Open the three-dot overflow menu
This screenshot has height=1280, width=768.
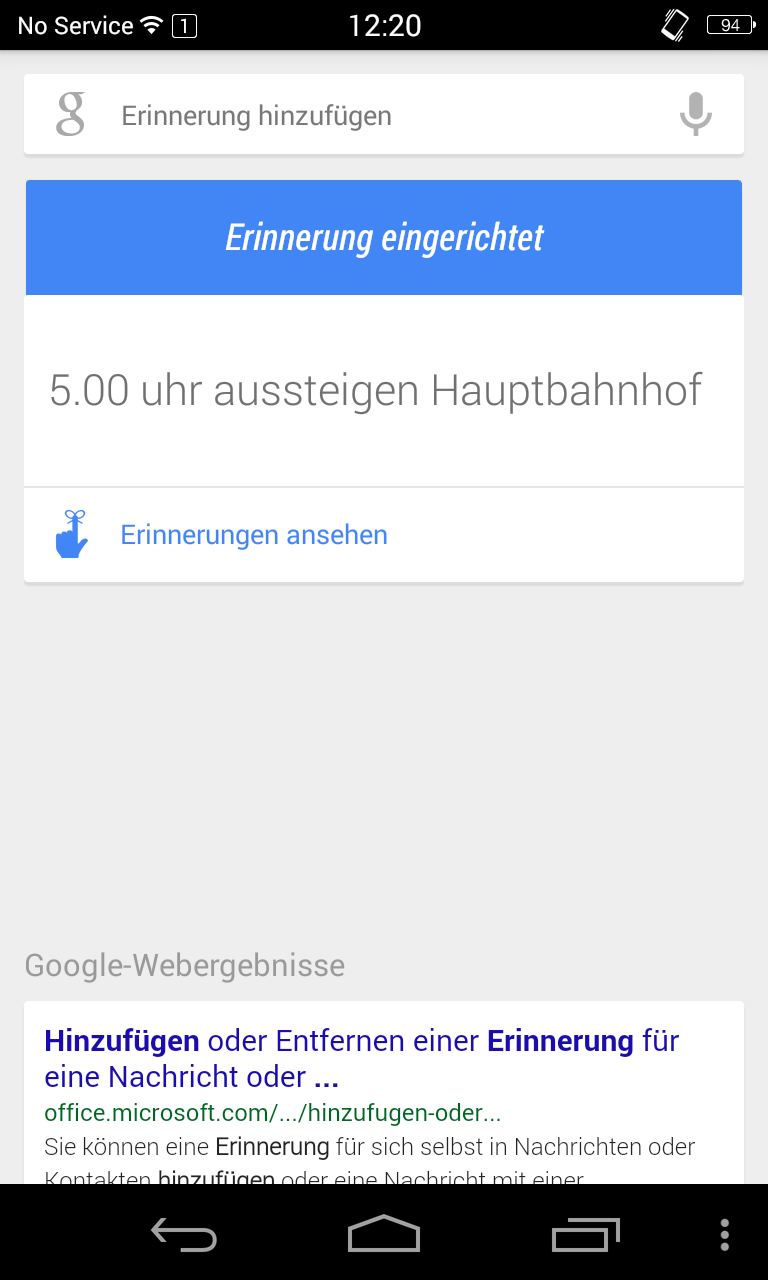725,1233
